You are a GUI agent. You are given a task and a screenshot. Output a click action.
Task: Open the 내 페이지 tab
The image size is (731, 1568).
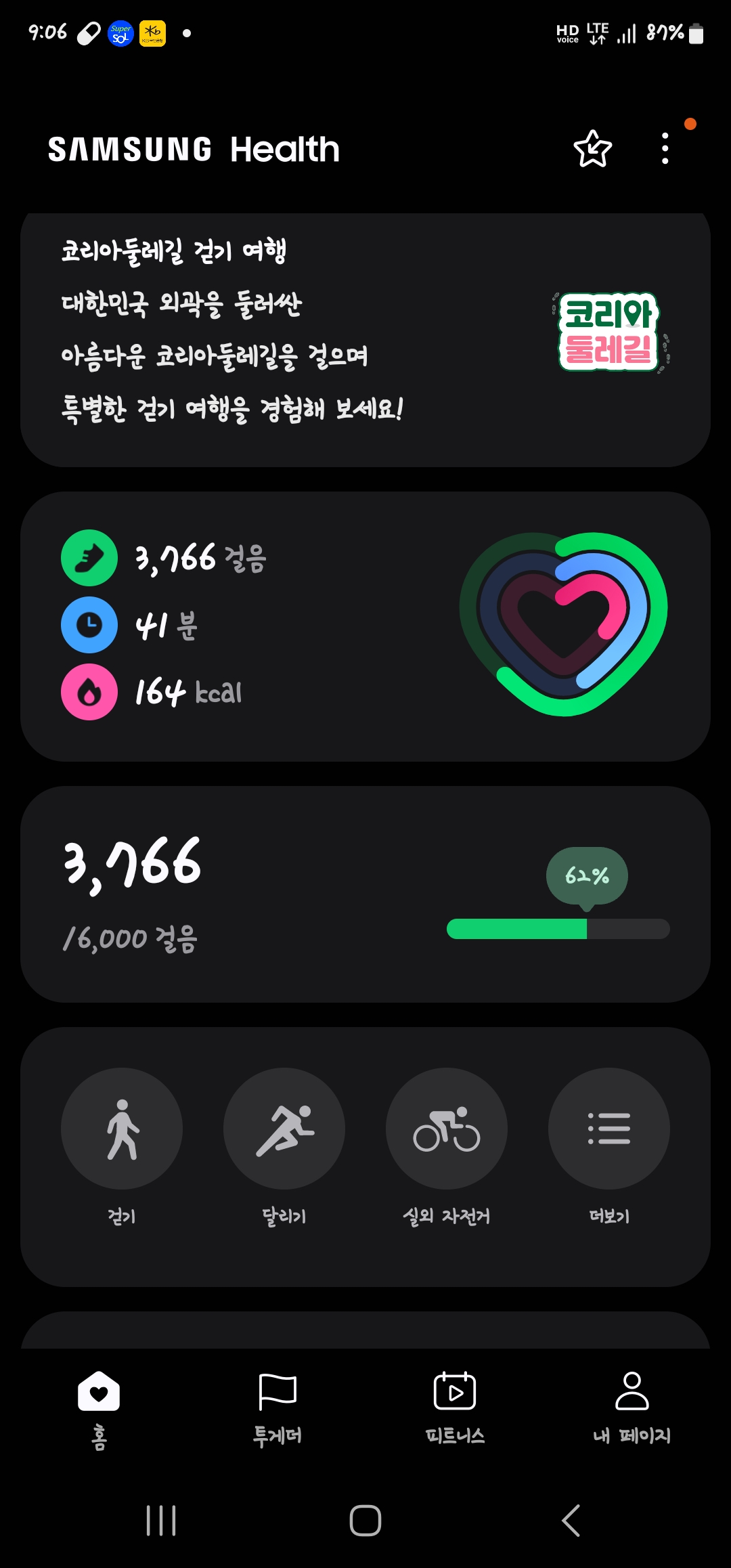pyautogui.click(x=632, y=1405)
